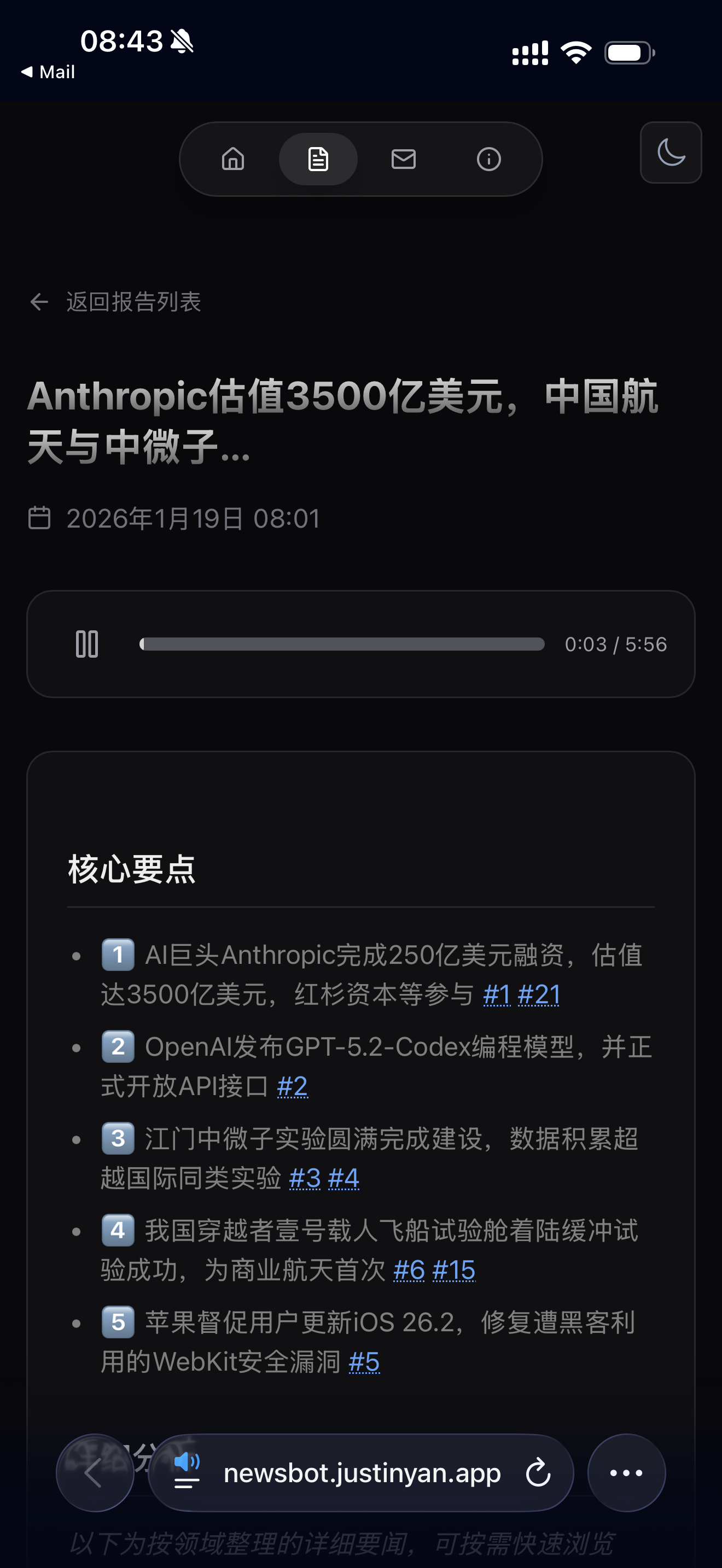722x1568 pixels.
Task: Reload the newsbot.justinyan.app page
Action: [538, 1473]
